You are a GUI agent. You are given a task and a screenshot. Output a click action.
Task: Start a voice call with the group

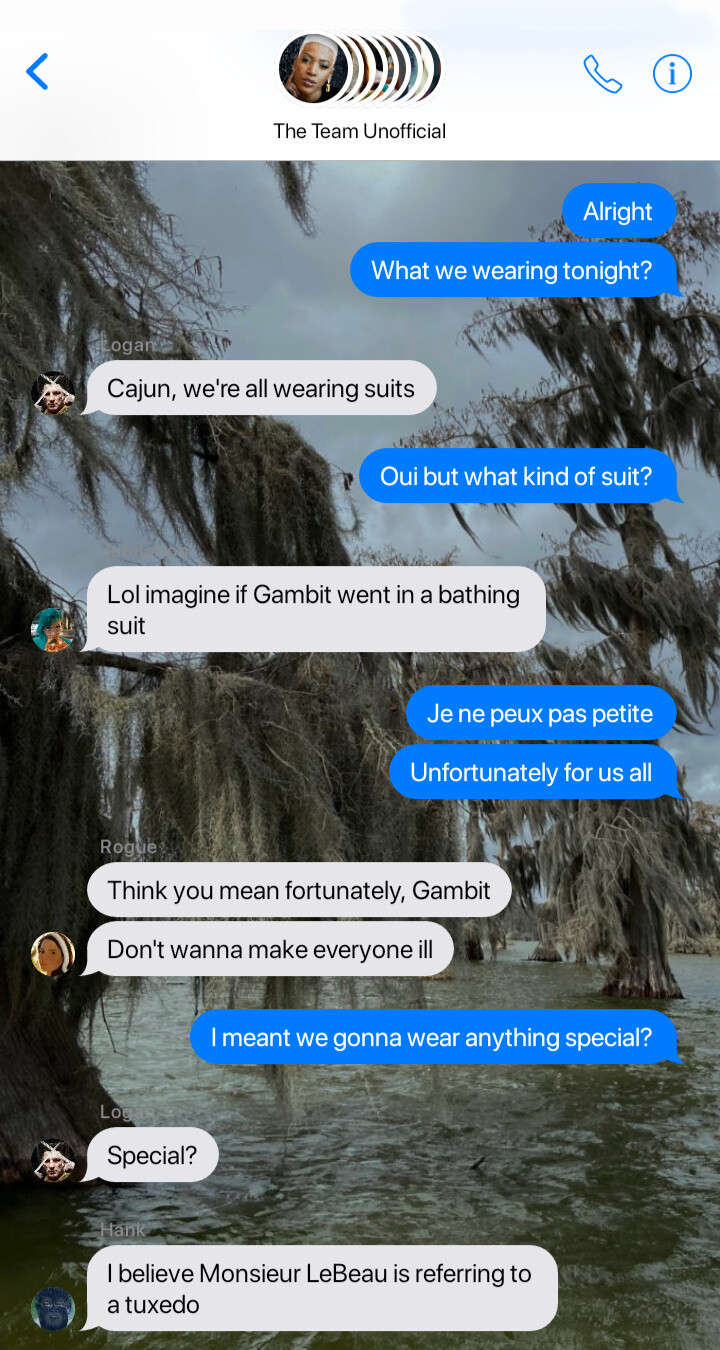click(x=602, y=73)
